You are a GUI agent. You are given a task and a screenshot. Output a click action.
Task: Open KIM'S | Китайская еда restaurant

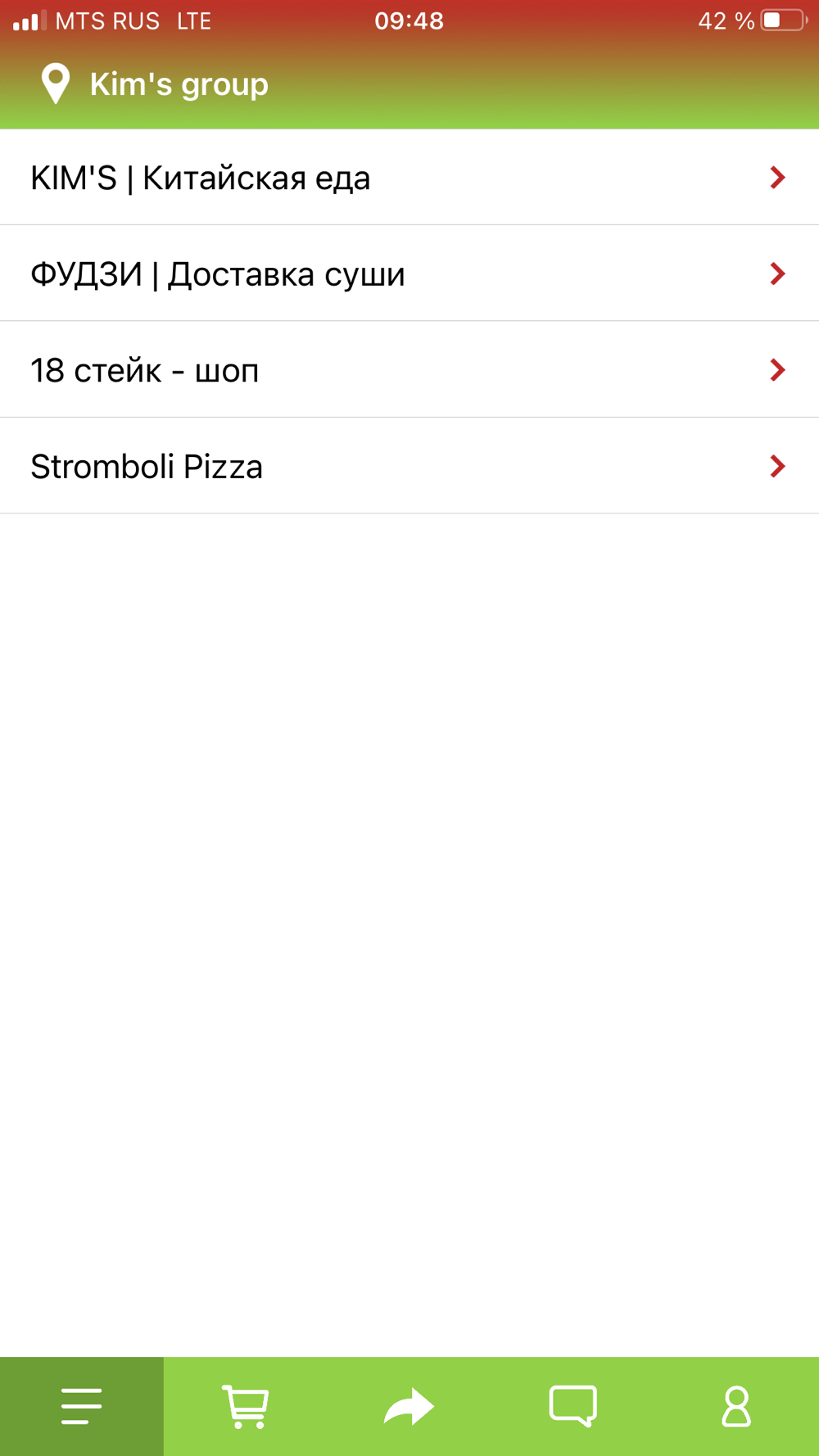(409, 178)
